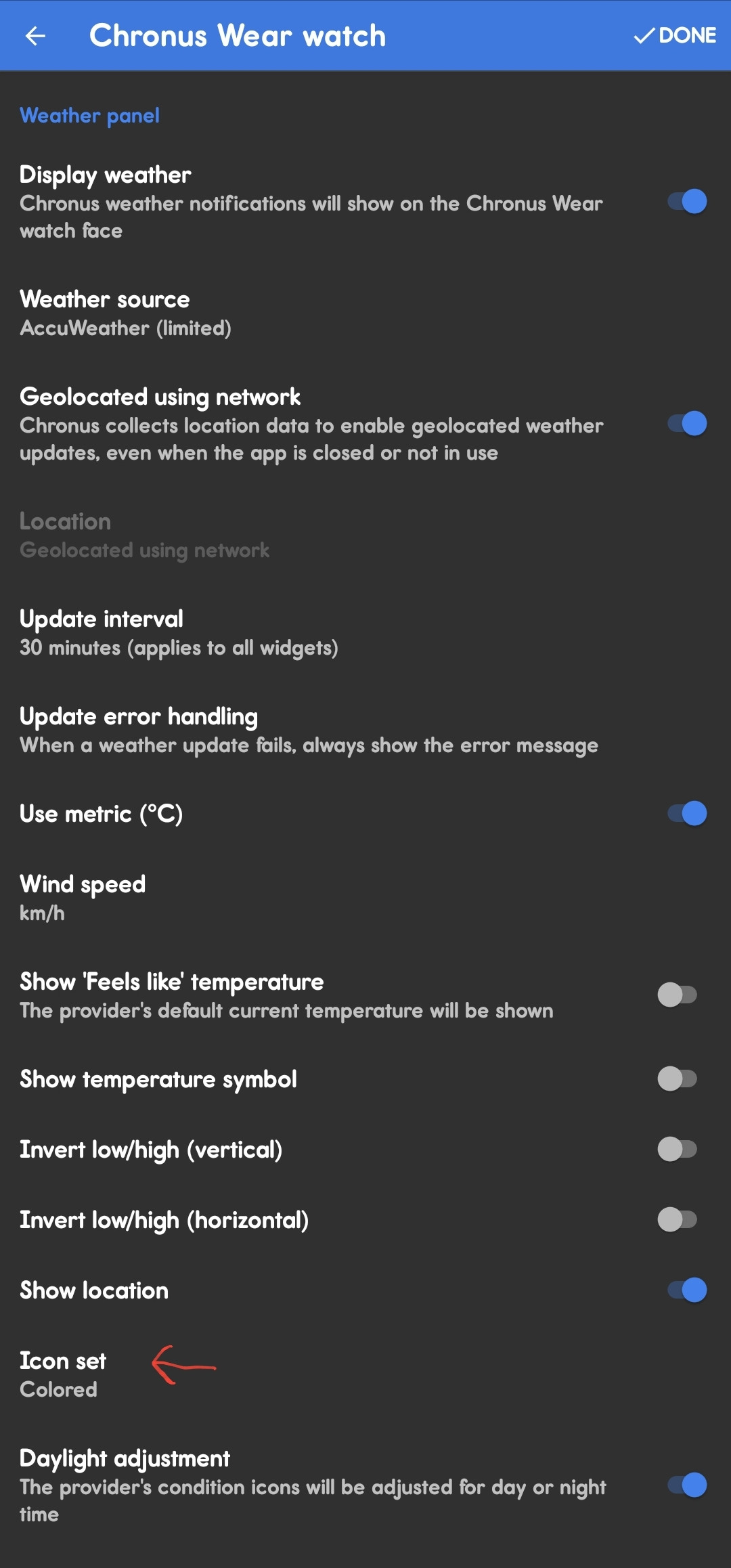Disable the Display weather toggle

tap(686, 202)
